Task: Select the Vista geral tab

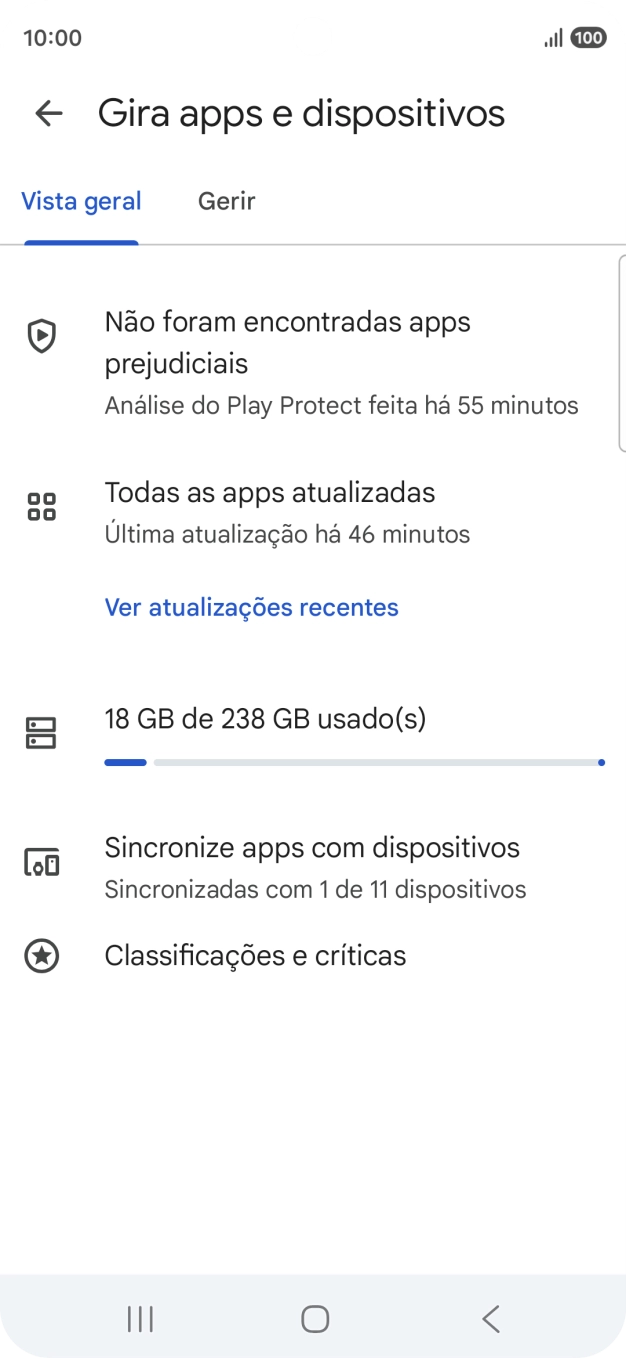Action: 81,201
